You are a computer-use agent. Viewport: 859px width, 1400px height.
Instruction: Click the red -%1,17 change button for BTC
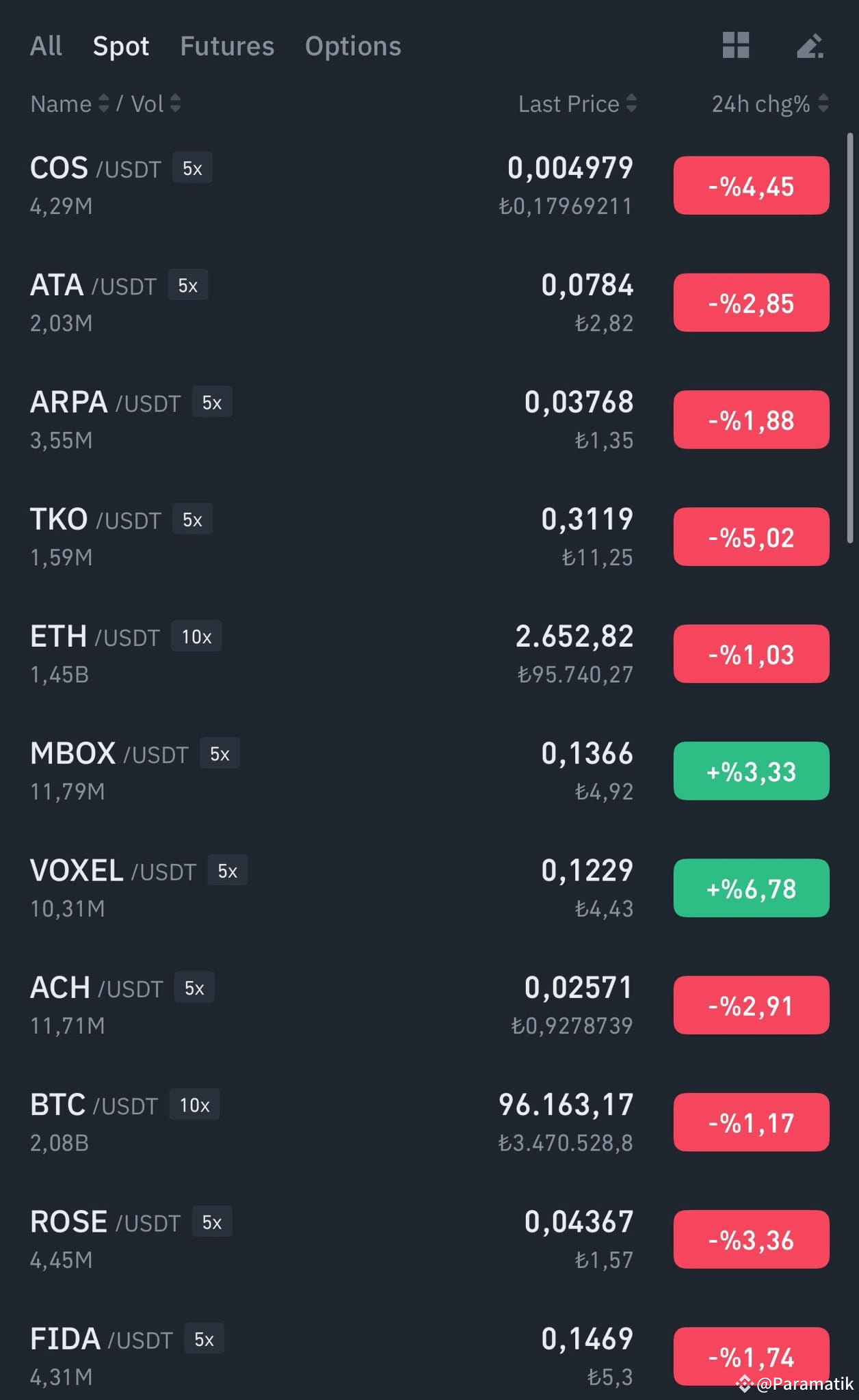750,1122
